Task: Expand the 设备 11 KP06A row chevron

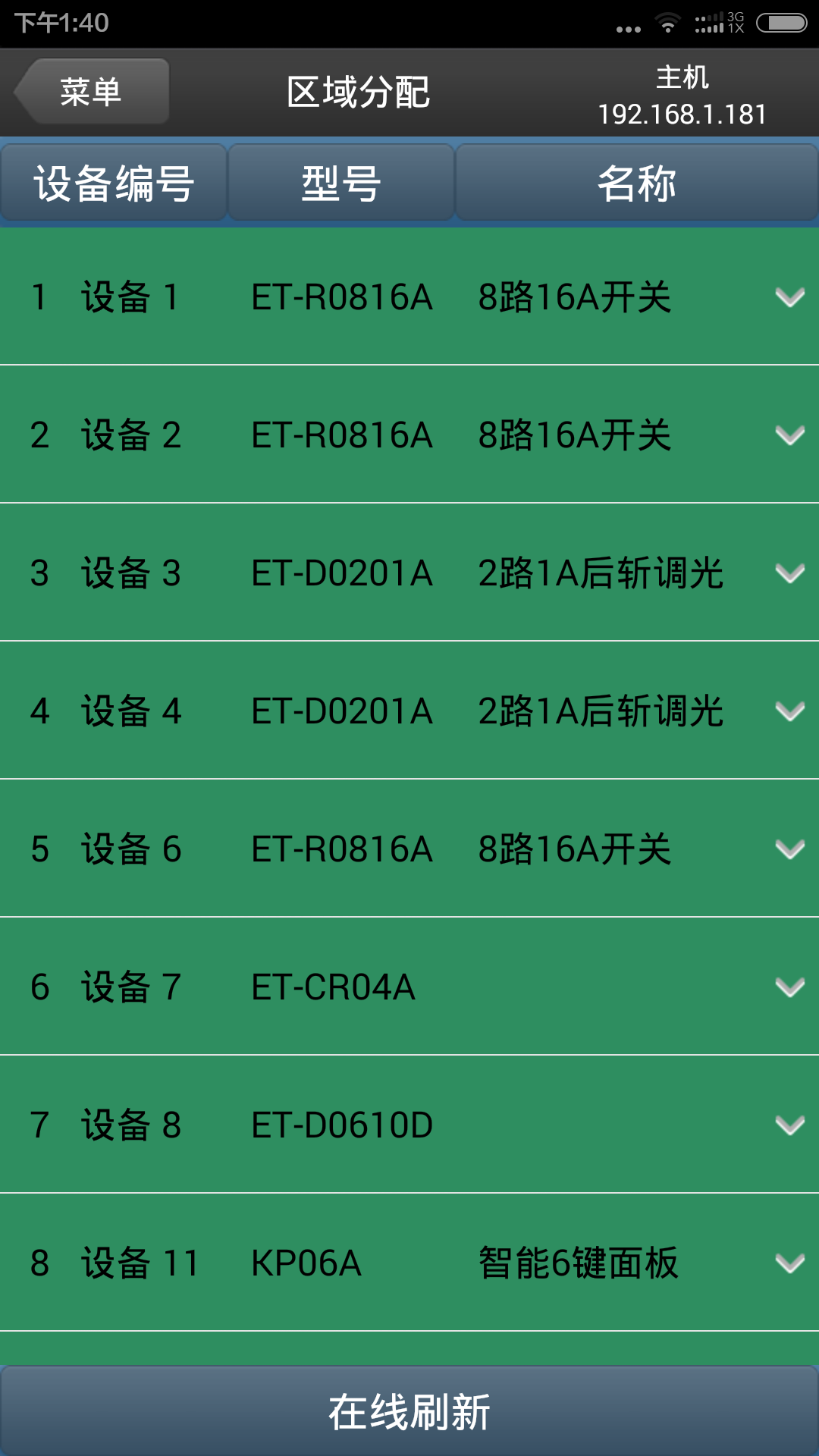Action: tap(790, 1263)
